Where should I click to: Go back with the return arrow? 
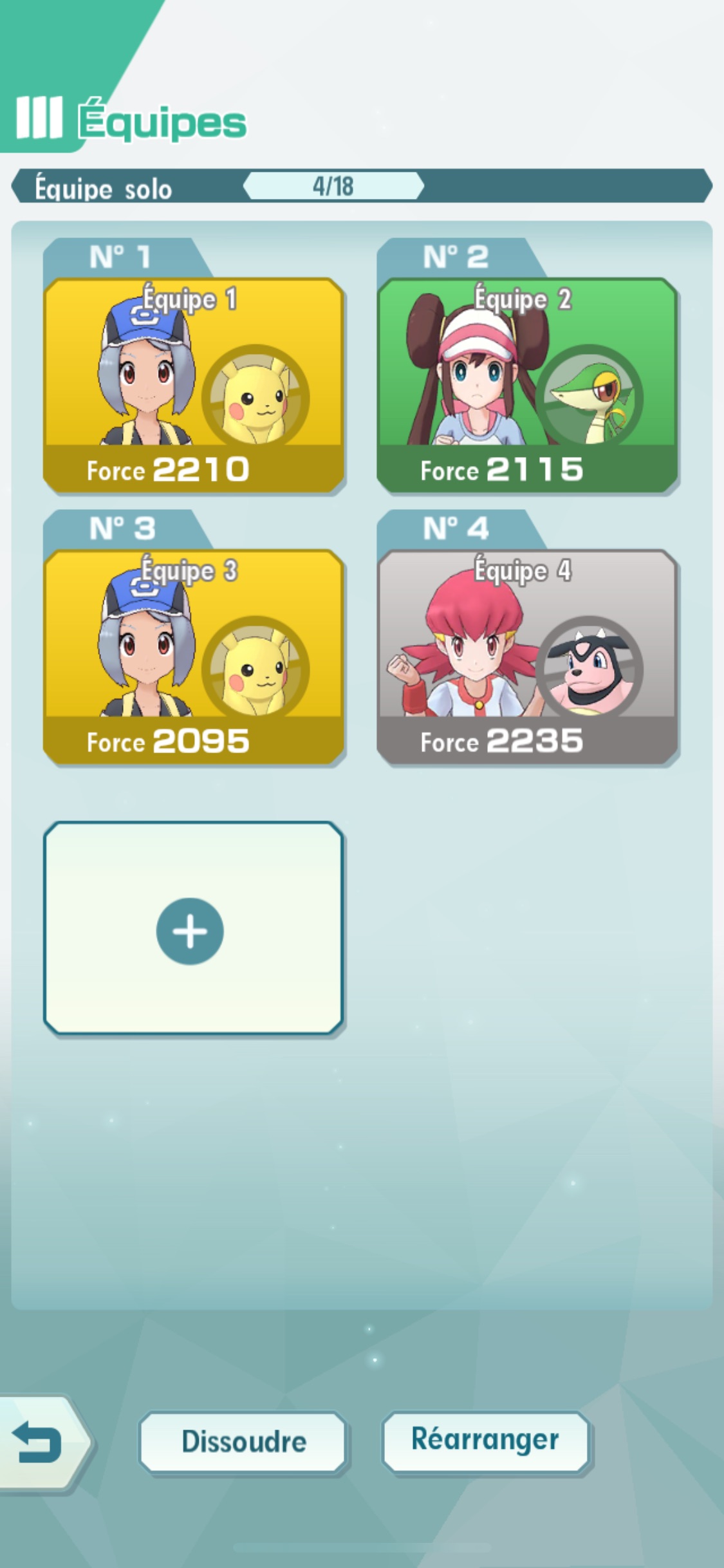(39, 1442)
